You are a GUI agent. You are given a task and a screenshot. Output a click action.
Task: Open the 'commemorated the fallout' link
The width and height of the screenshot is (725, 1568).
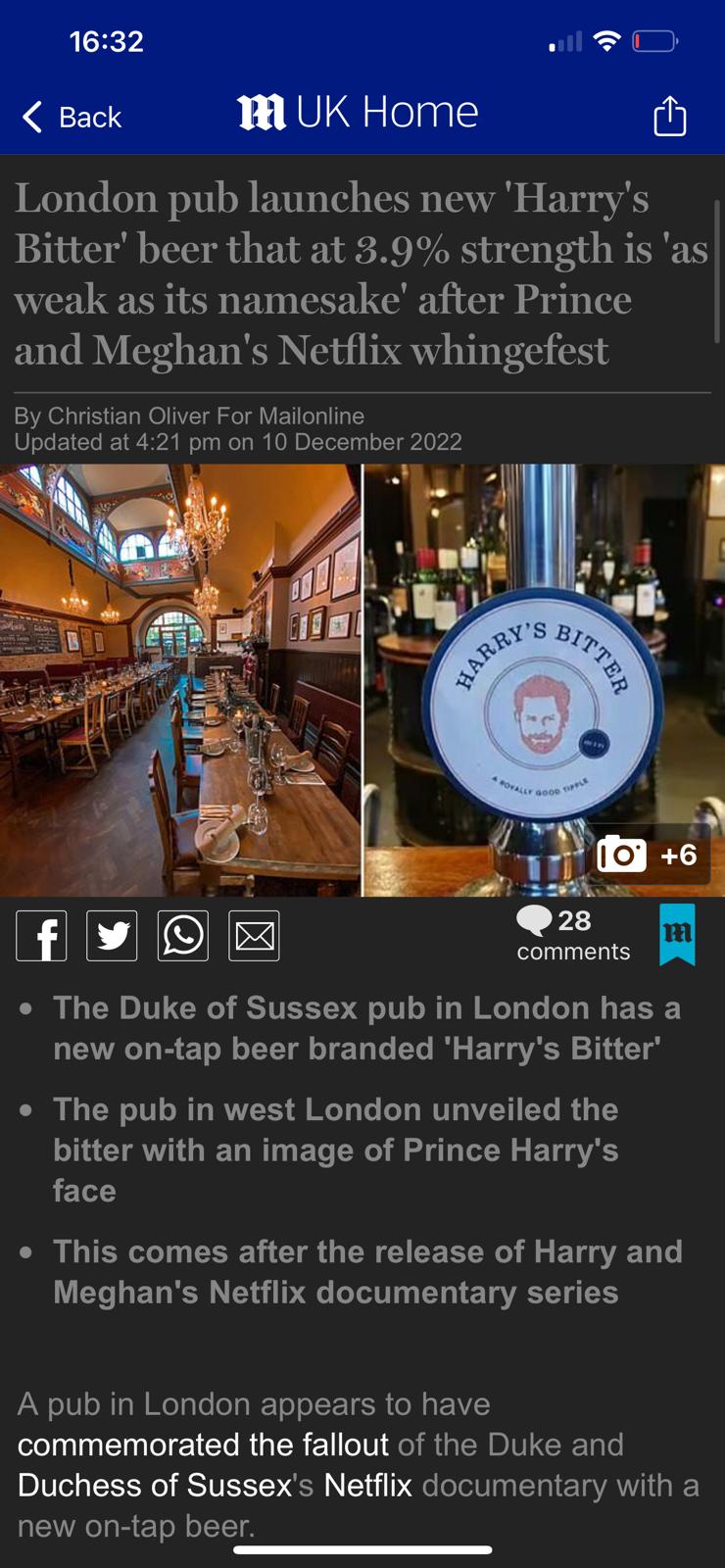[203, 1445]
